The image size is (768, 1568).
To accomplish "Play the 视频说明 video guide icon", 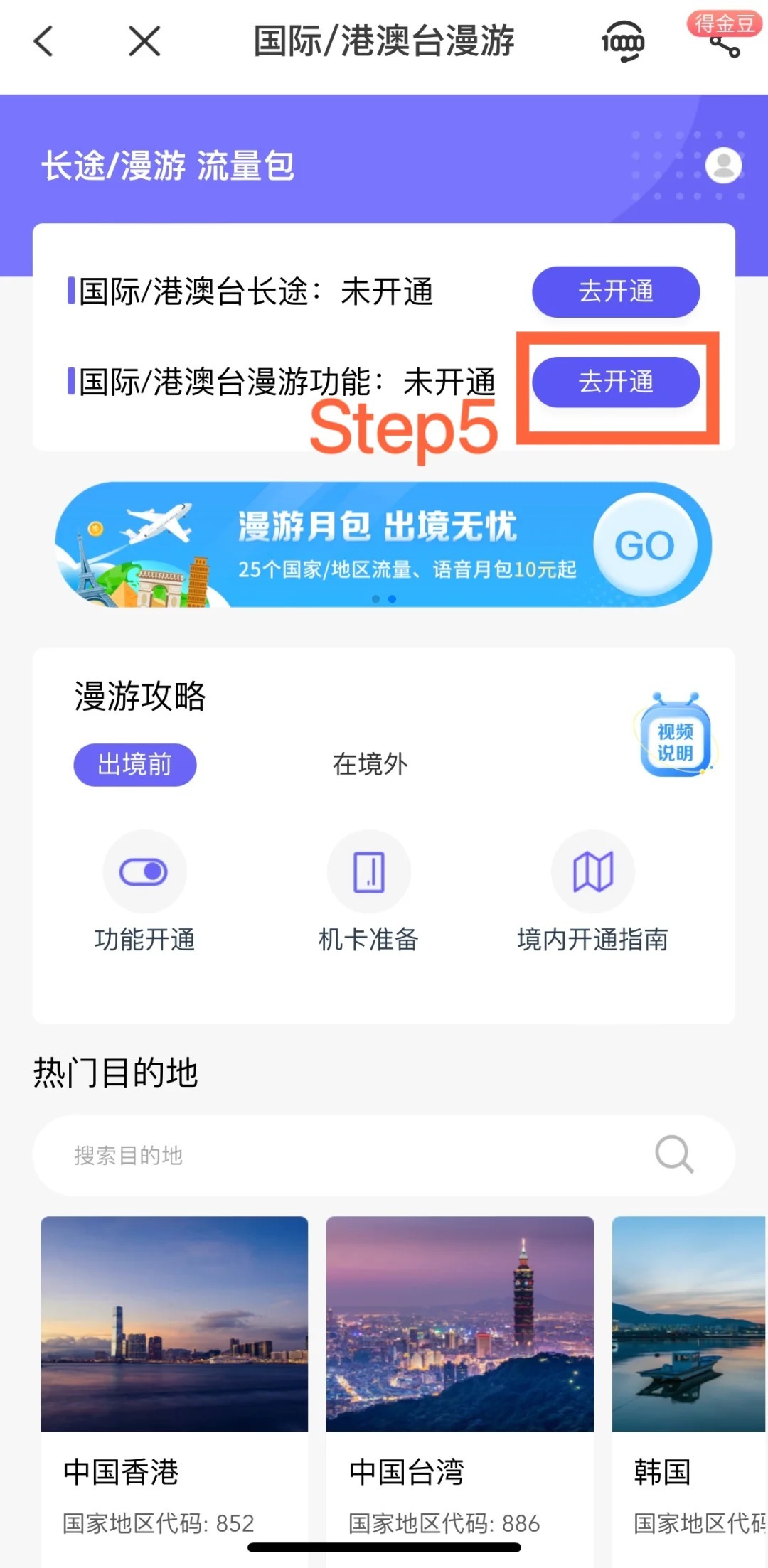I will (x=676, y=738).
